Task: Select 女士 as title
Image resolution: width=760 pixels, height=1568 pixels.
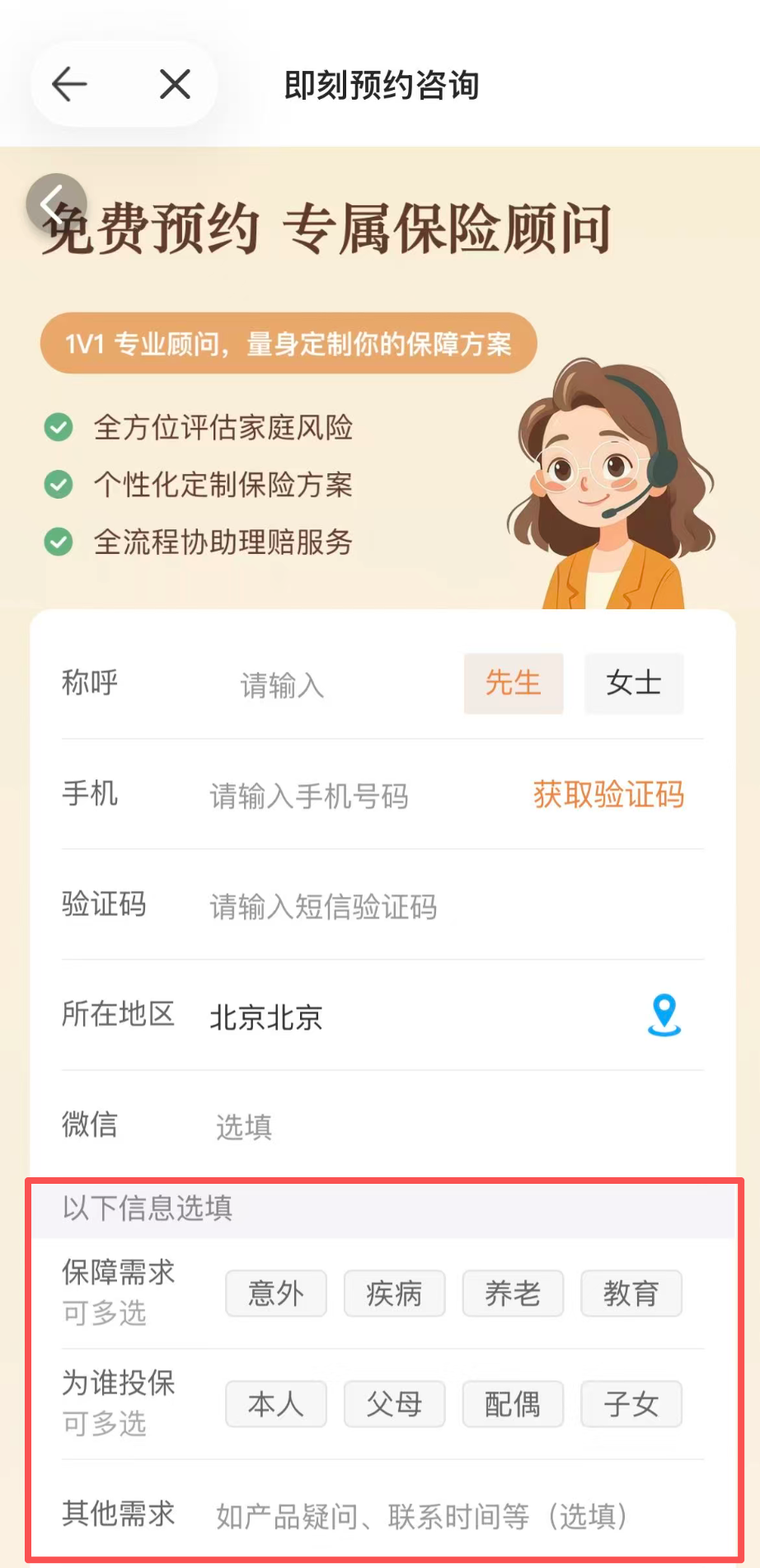Action: point(633,683)
